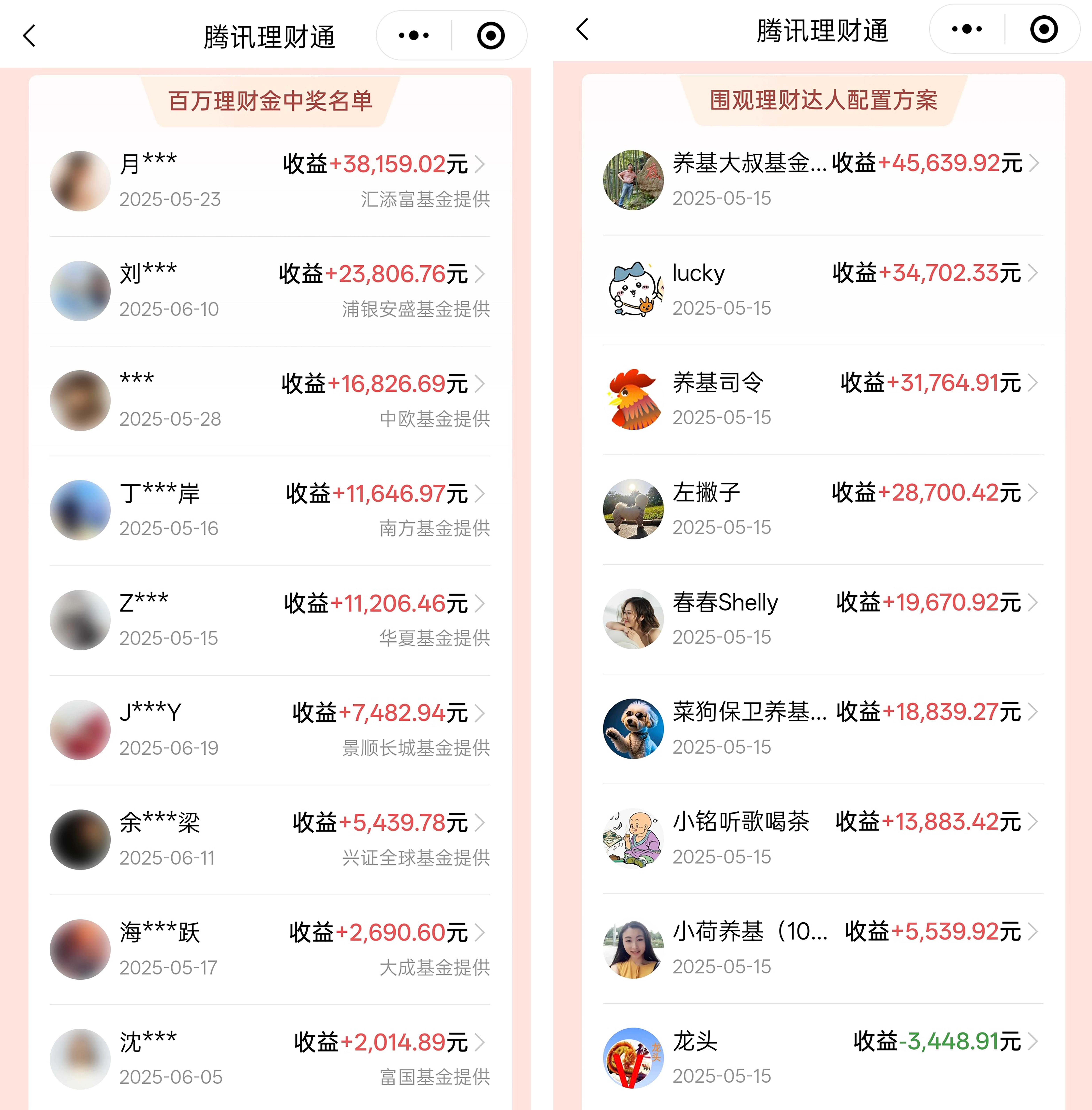Image resolution: width=1092 pixels, height=1110 pixels.
Task: View 刘*** entry from 浦银安盛基金
Action: [270, 291]
